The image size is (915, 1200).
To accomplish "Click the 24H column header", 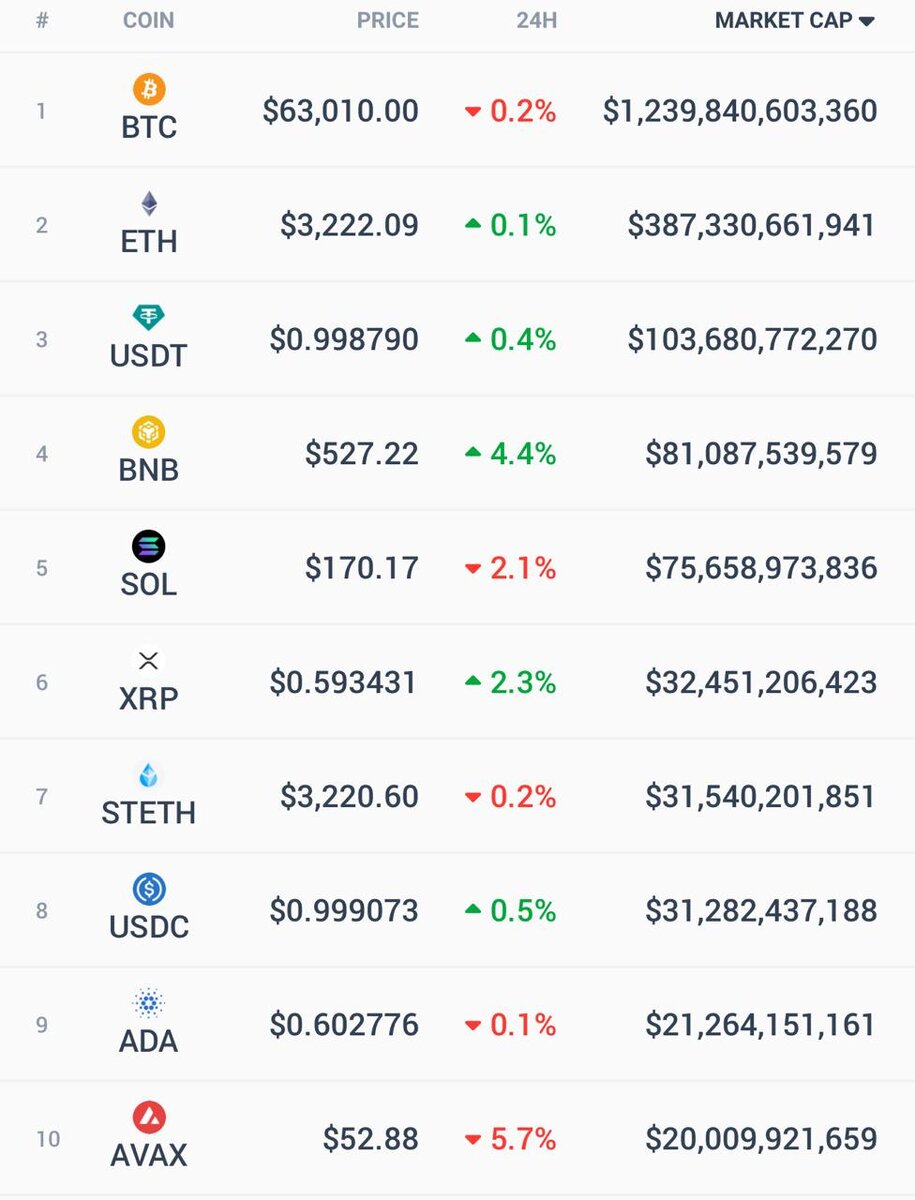I will 535,19.
